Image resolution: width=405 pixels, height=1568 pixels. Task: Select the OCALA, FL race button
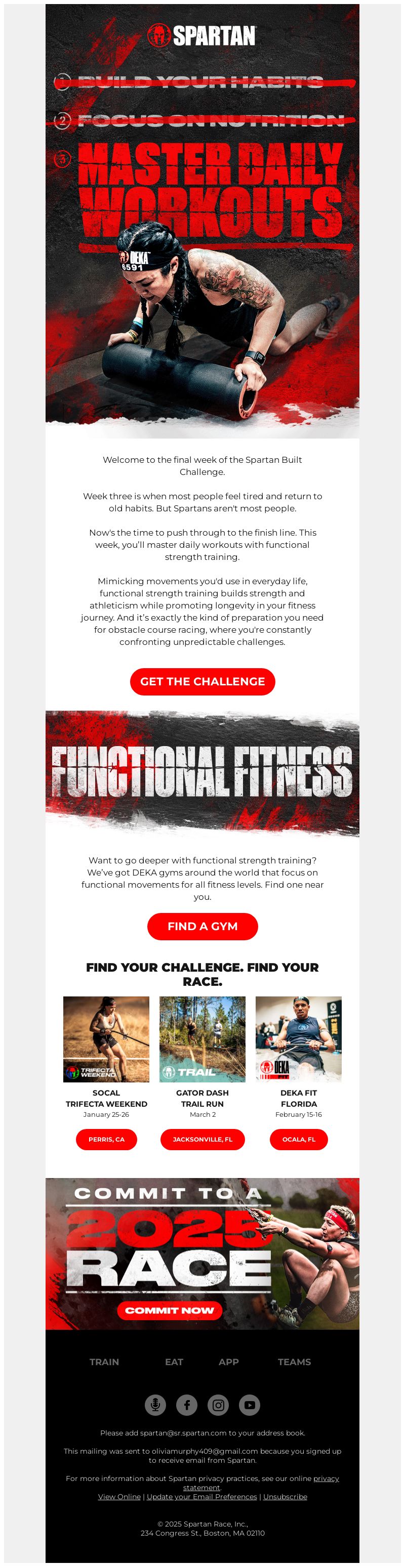click(298, 1139)
